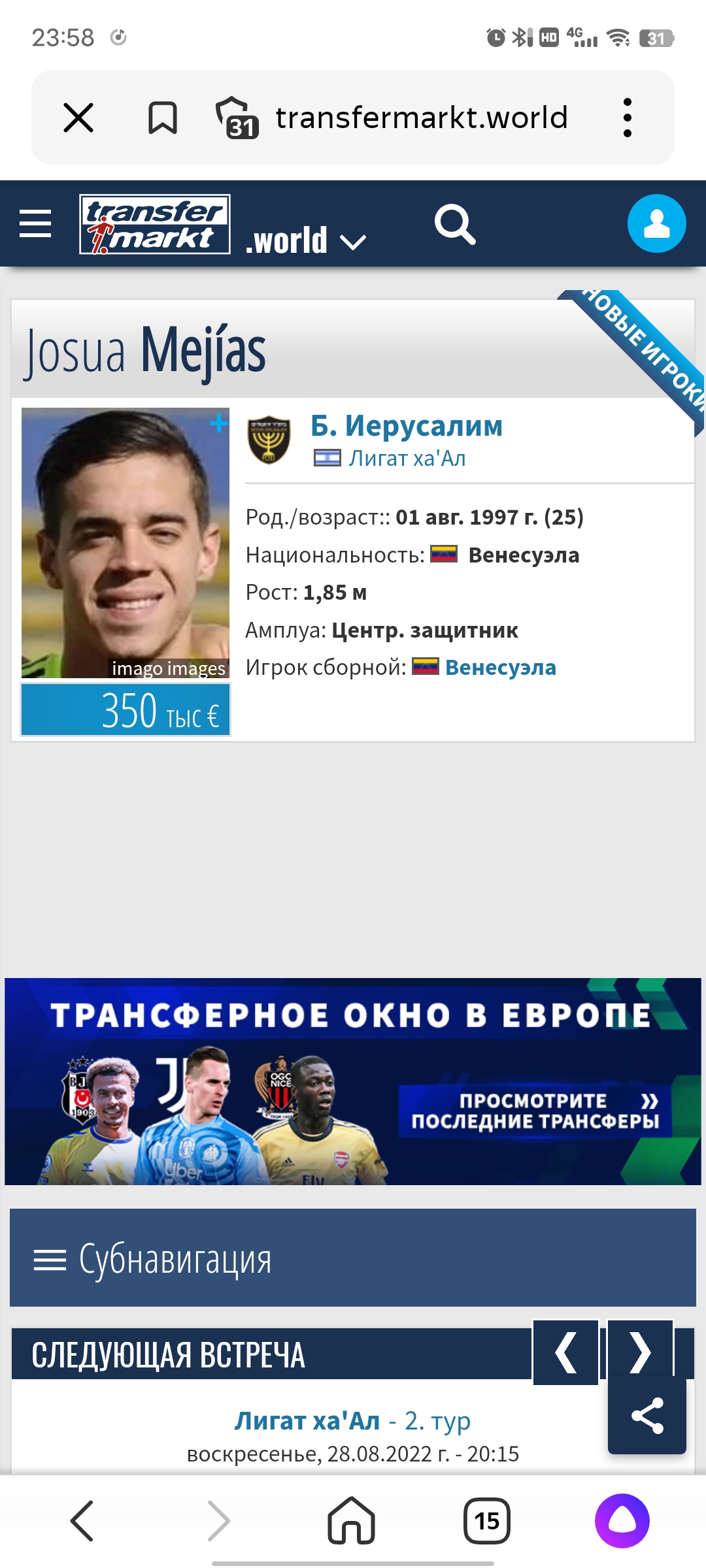View market value 350 тыс €
This screenshot has height=1568, width=706.
[126, 710]
